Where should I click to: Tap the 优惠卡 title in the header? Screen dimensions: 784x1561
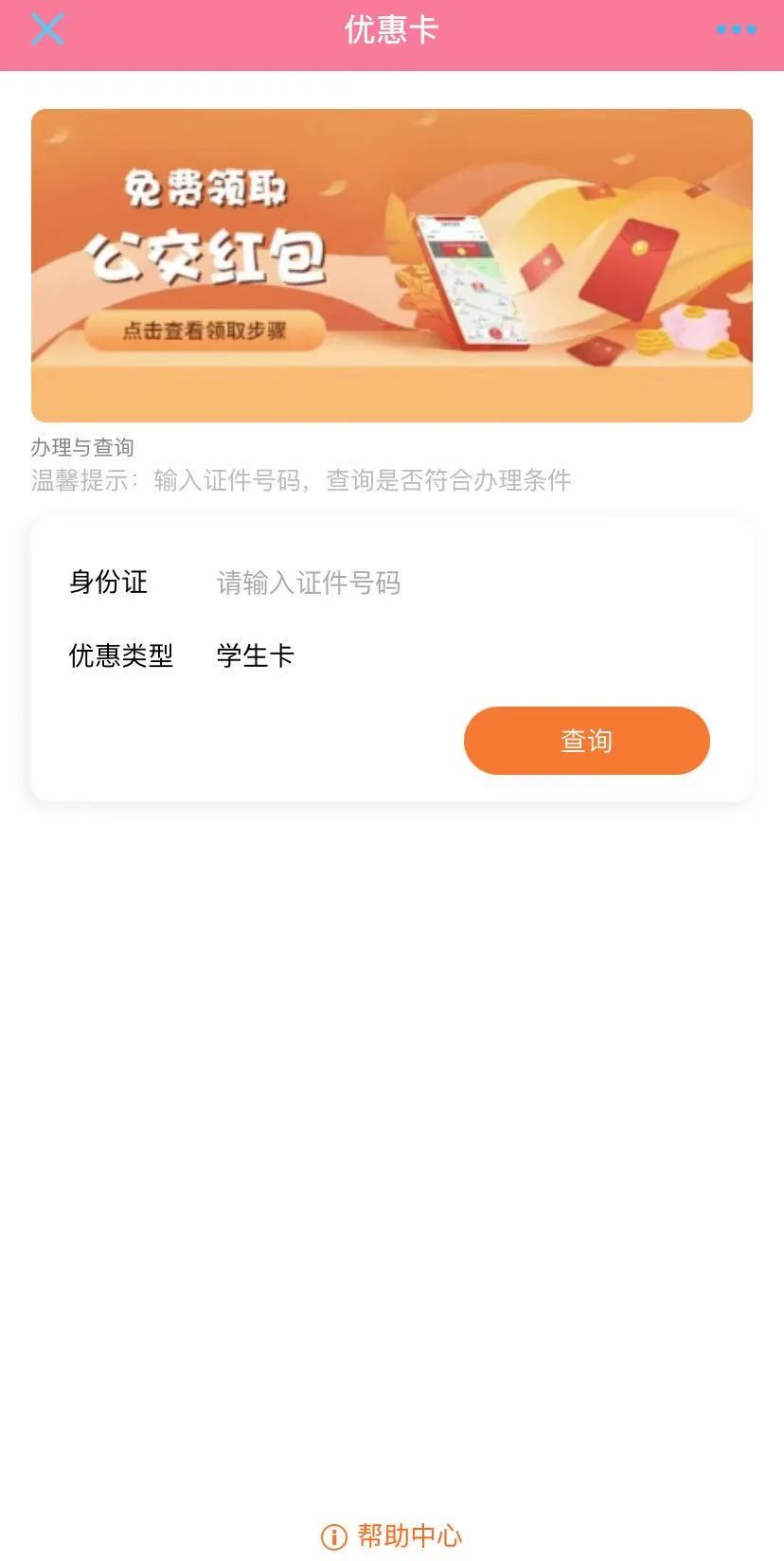tap(392, 29)
